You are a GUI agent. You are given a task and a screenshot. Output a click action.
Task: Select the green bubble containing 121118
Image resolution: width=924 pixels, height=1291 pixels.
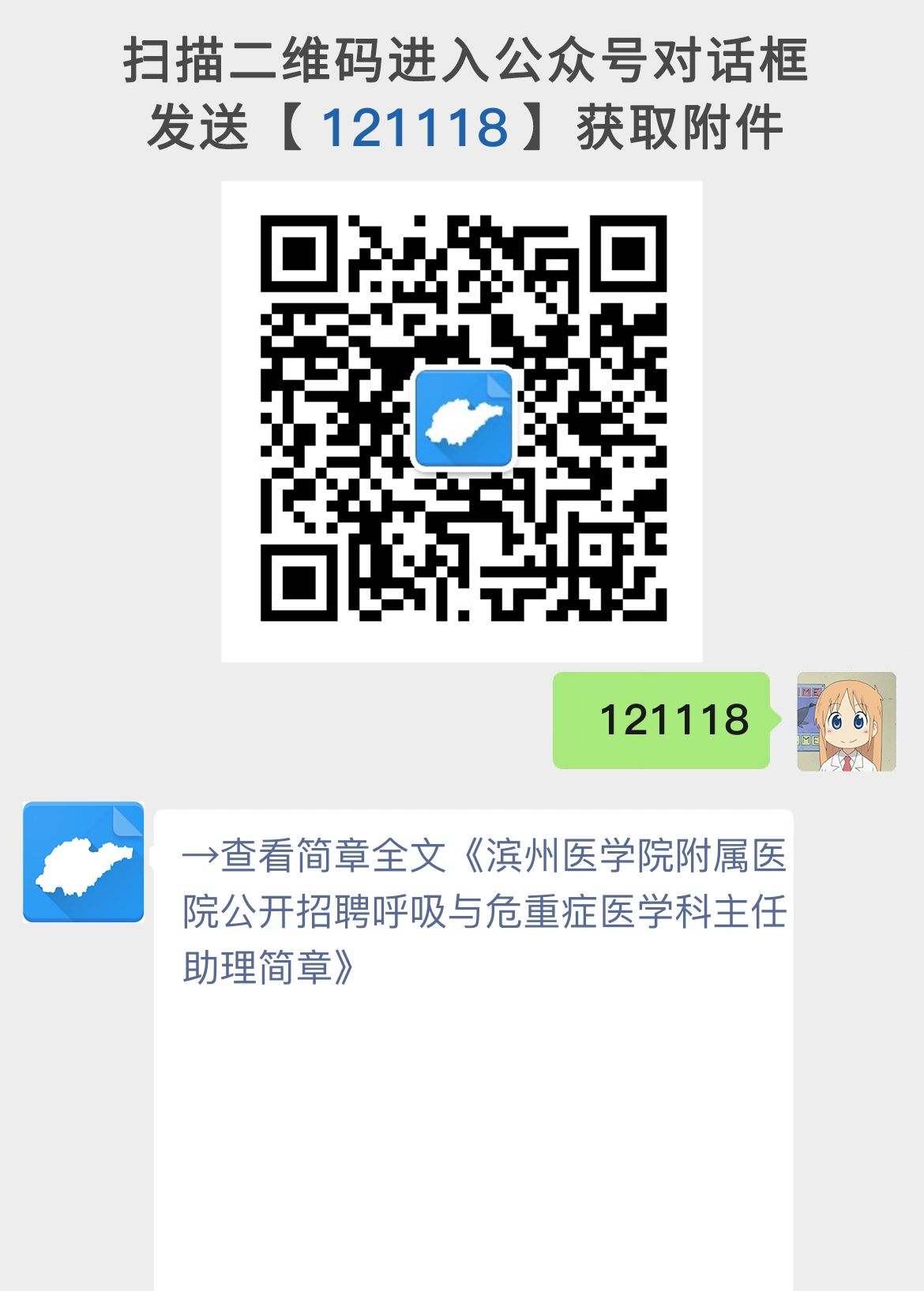(x=663, y=720)
